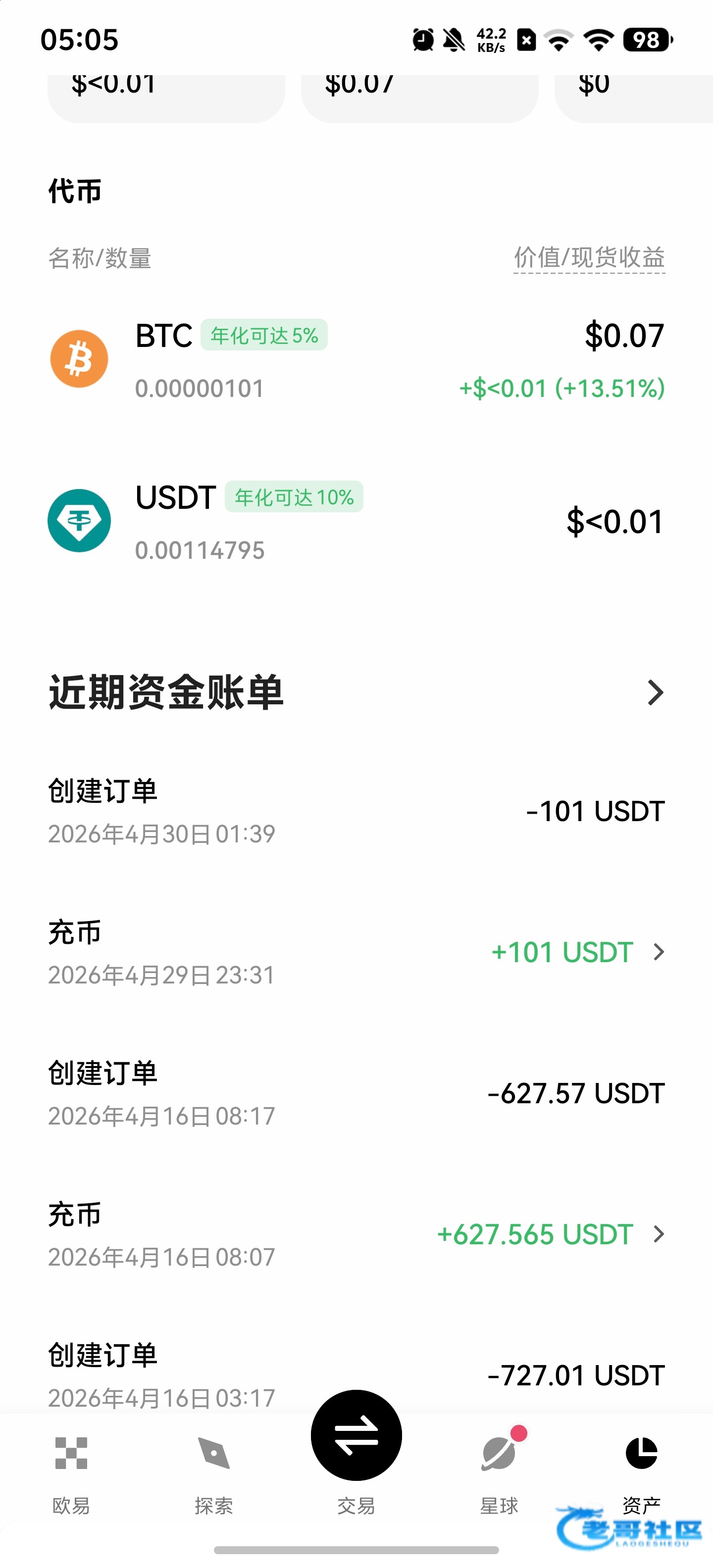Open the 交易 trade button
The image size is (713, 1568).
(x=356, y=1436)
